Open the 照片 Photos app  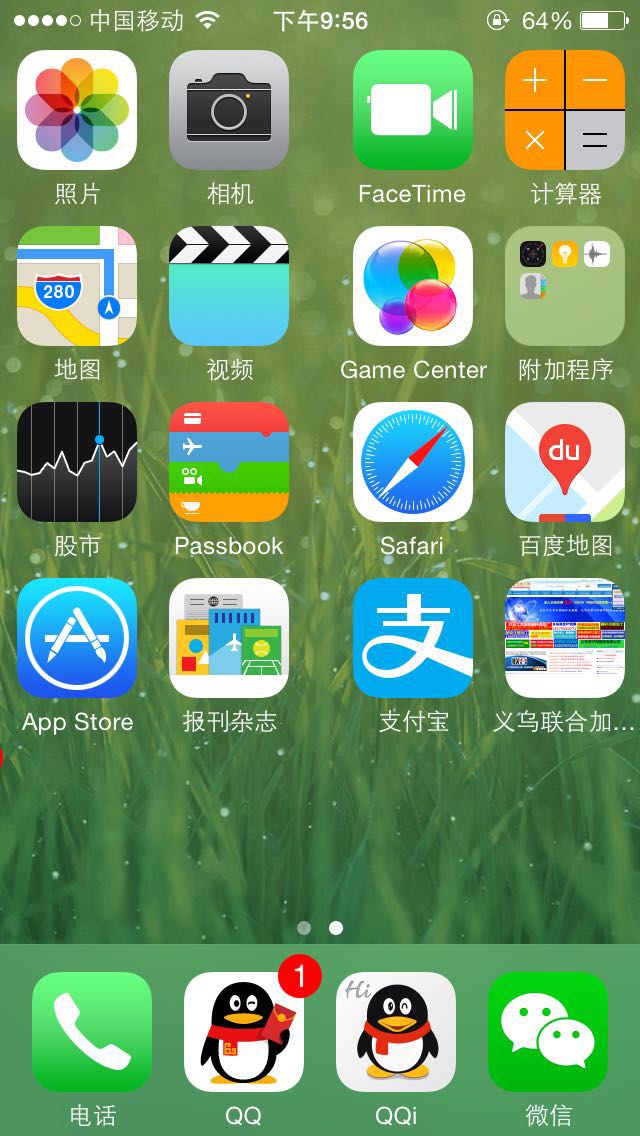coord(77,110)
